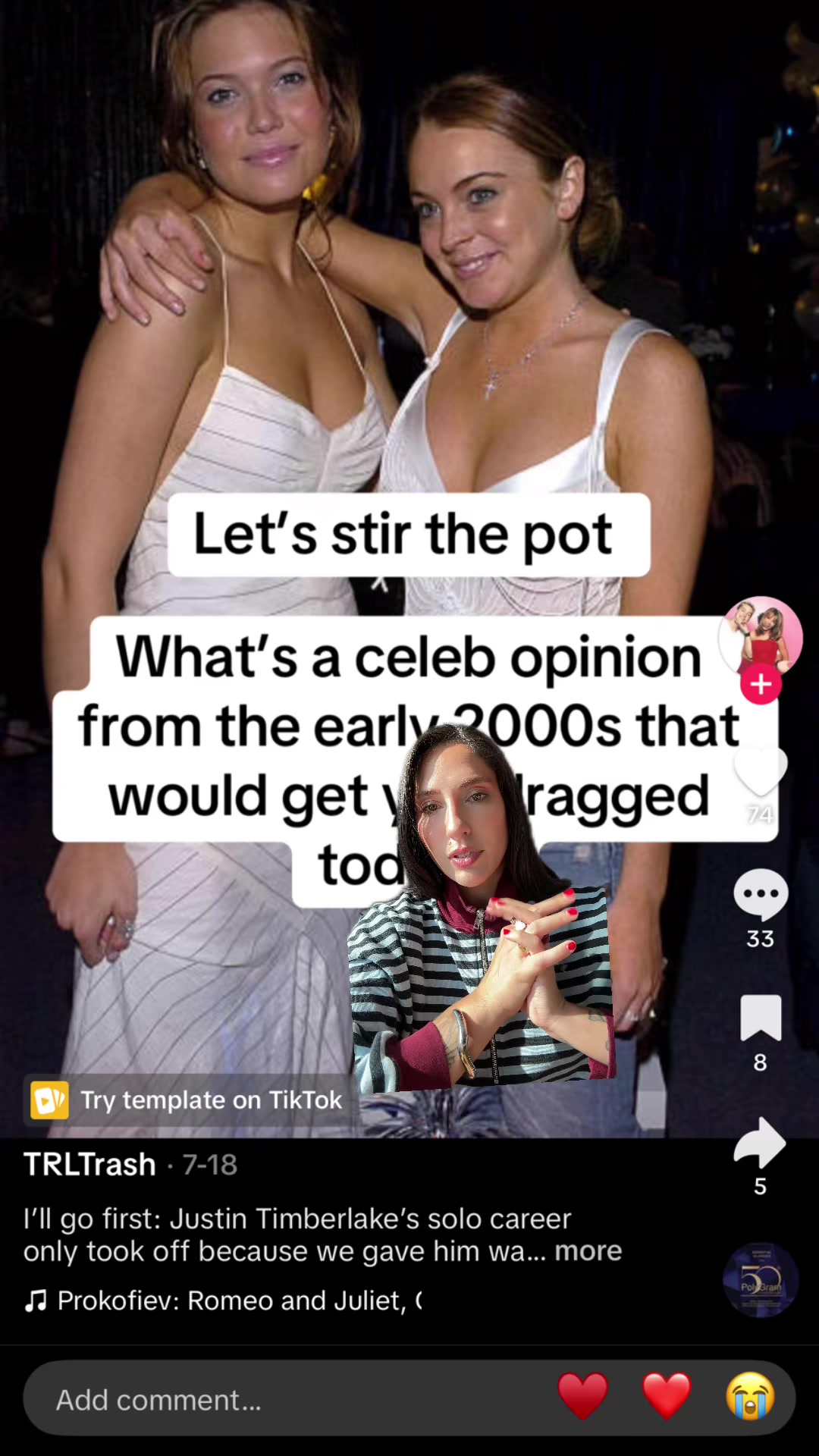The width and height of the screenshot is (819, 1456).
Task: Tap Try template on TikTok
Action: [x=187, y=1100]
